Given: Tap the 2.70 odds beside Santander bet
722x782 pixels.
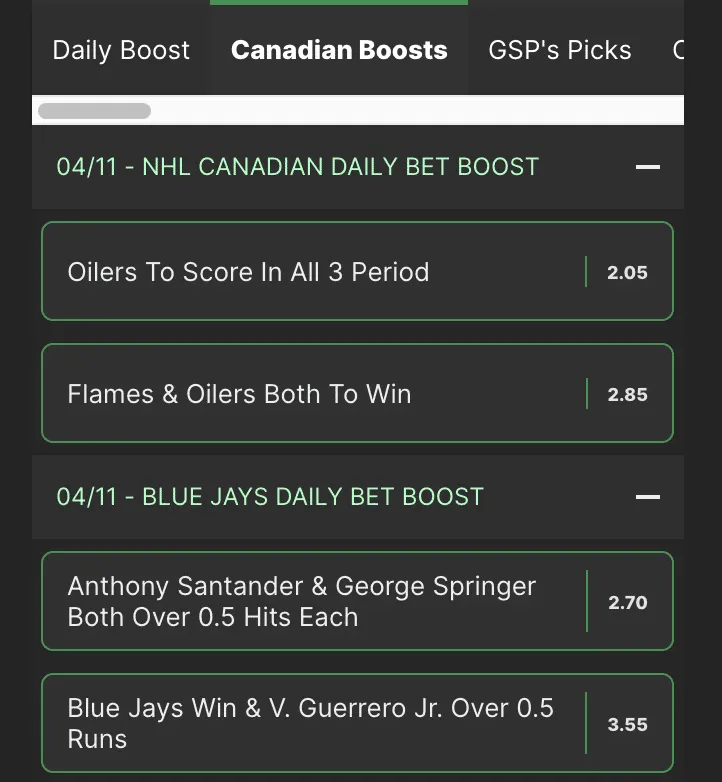Looking at the screenshot, I should [x=627, y=600].
